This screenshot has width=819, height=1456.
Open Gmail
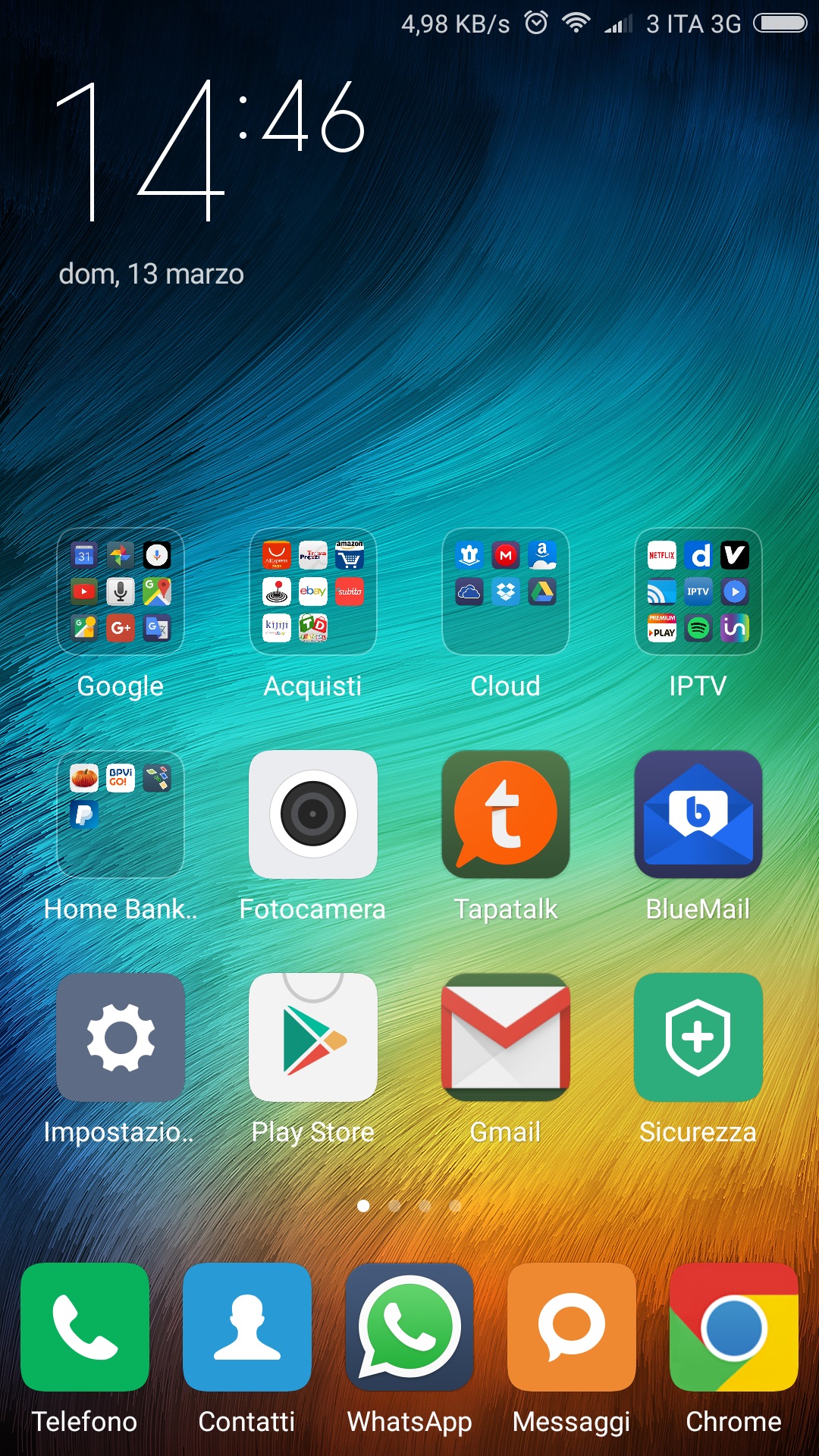click(x=506, y=1037)
